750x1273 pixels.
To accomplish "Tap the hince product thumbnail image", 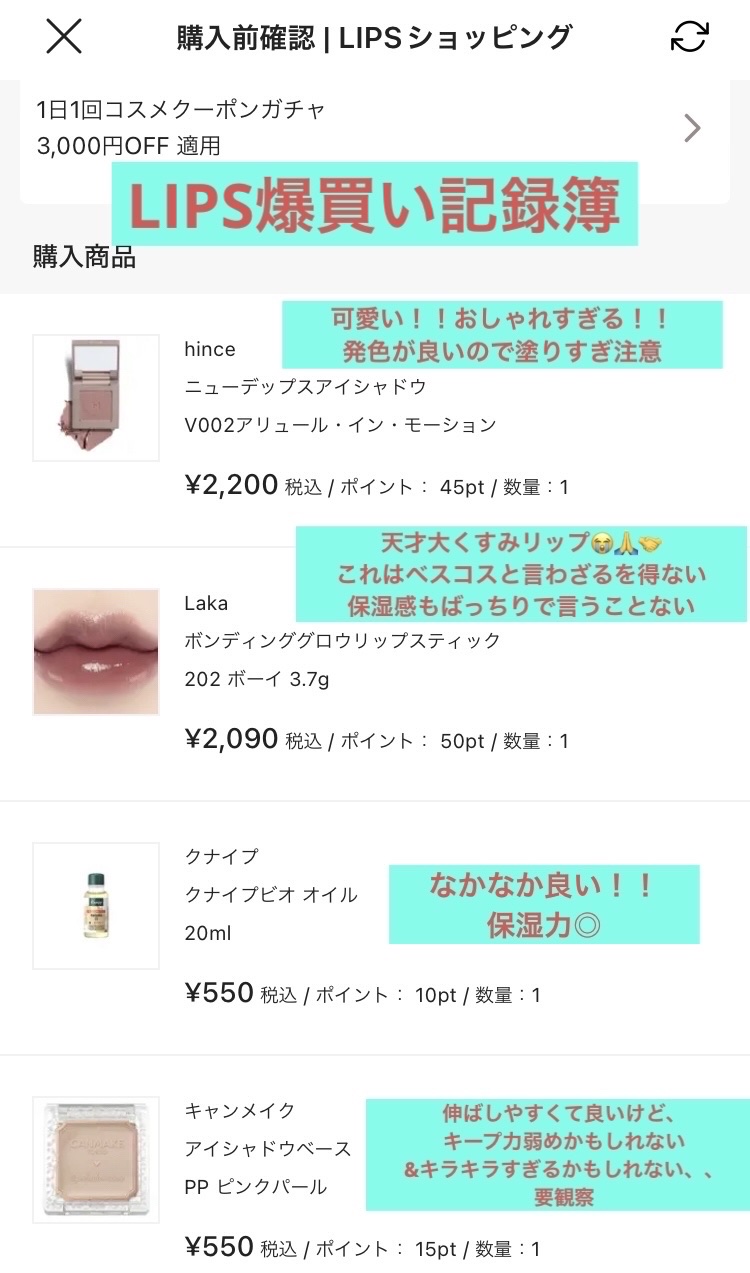I will point(95,396).
